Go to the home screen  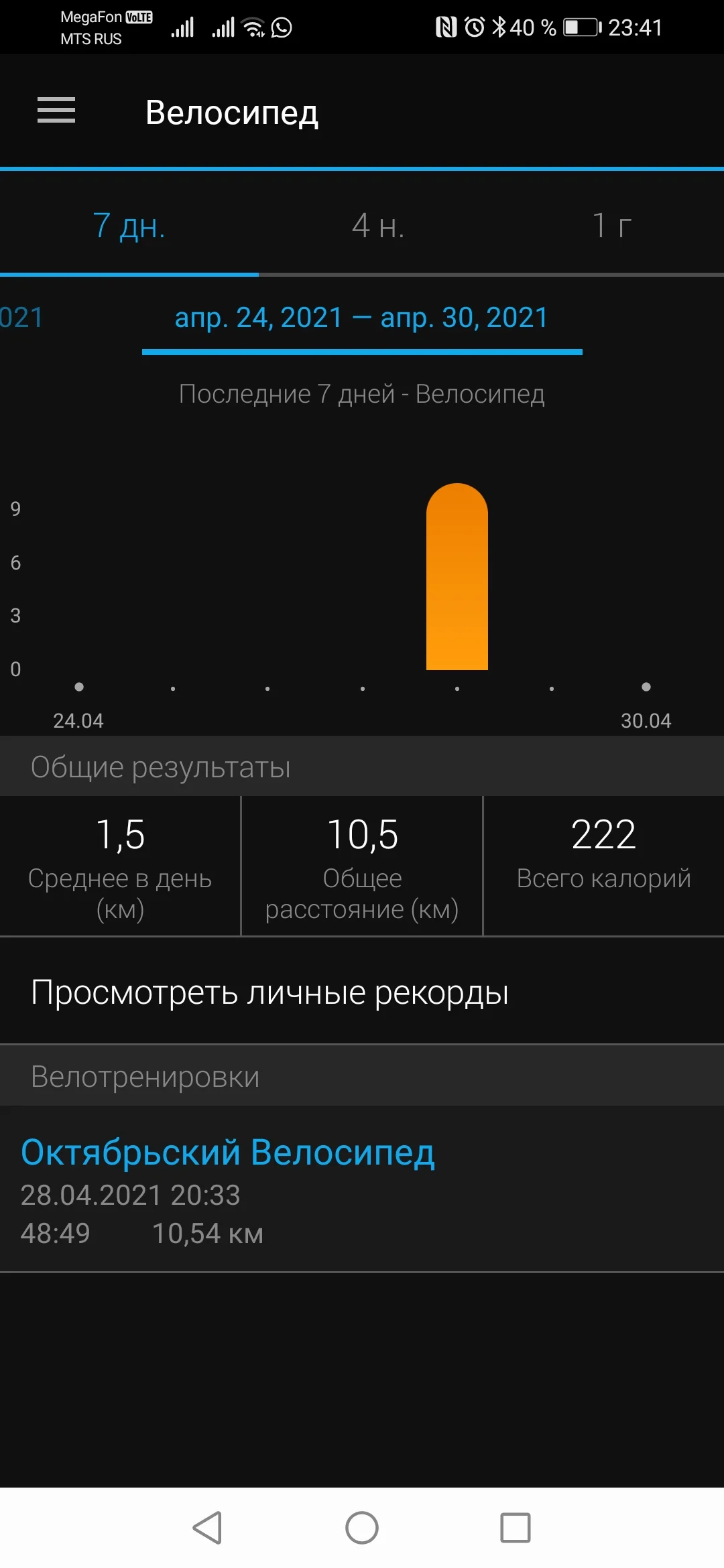pos(362,1528)
